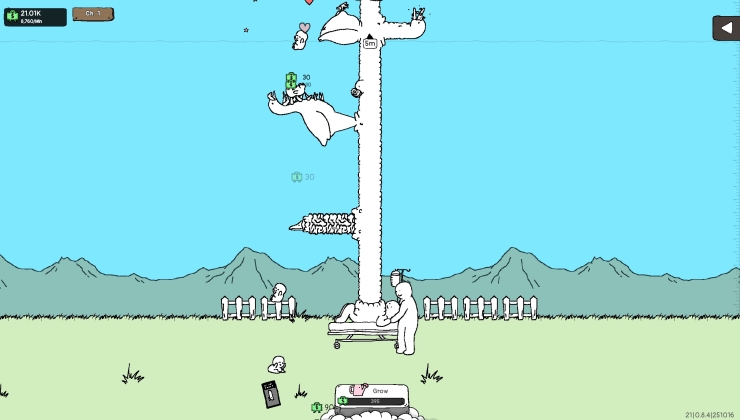This screenshot has height=420, width=740.
Task: Open the side panel arrow button
Action: [726, 28]
